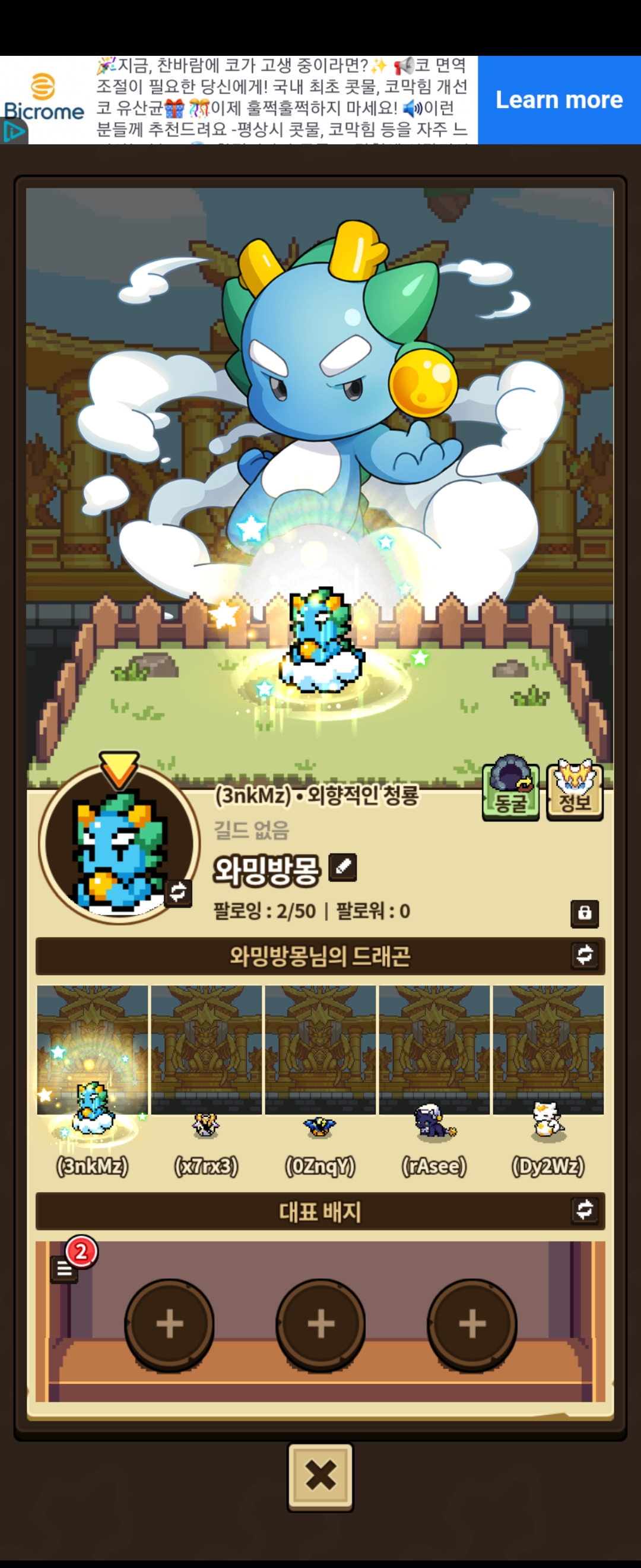Change badges in 대표 배지 header
Viewport: 641px width, 1568px height.
click(584, 1209)
